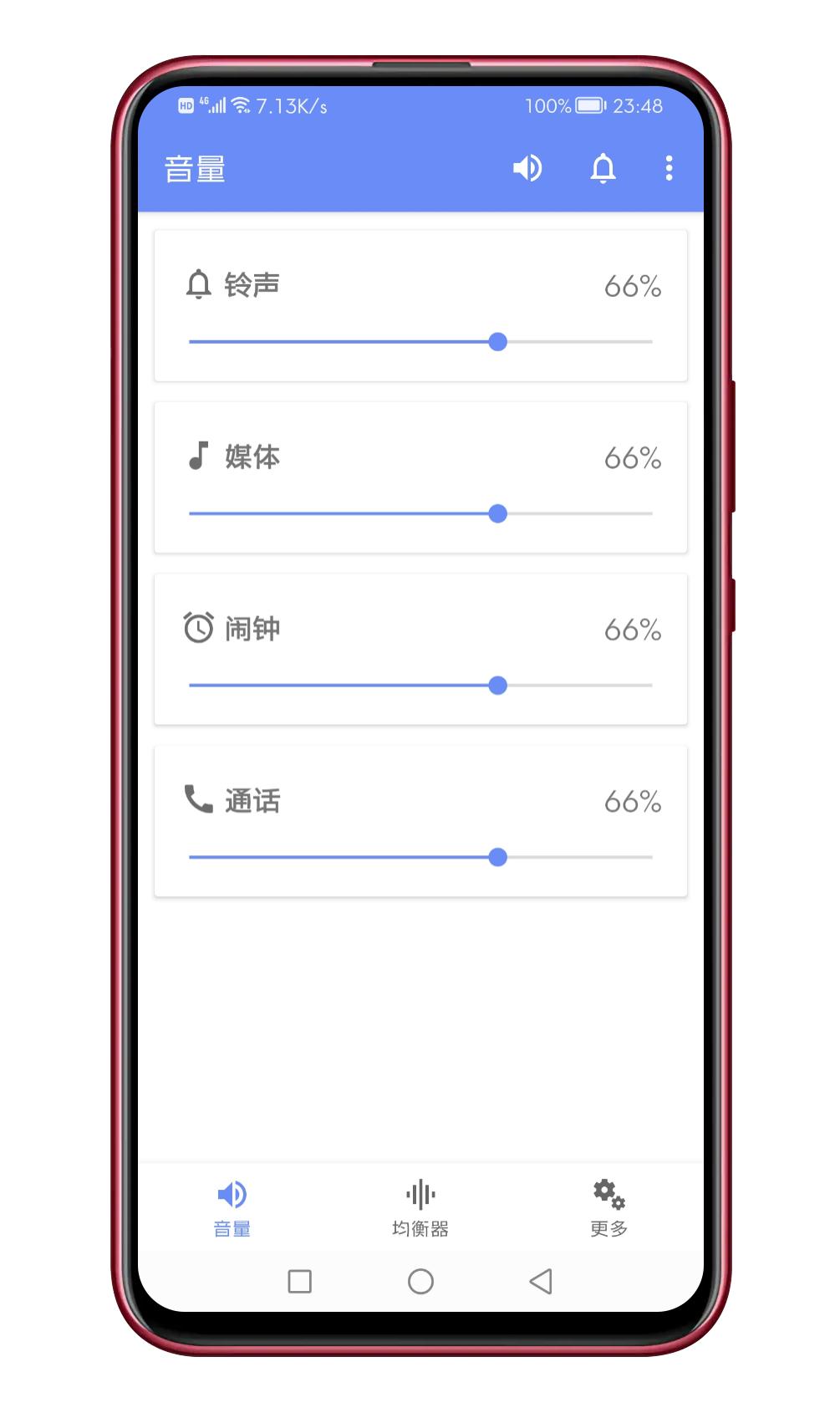Screen dimensions: 840x1413
Task: Tap the 通话 call volume slider
Action: 420,857
